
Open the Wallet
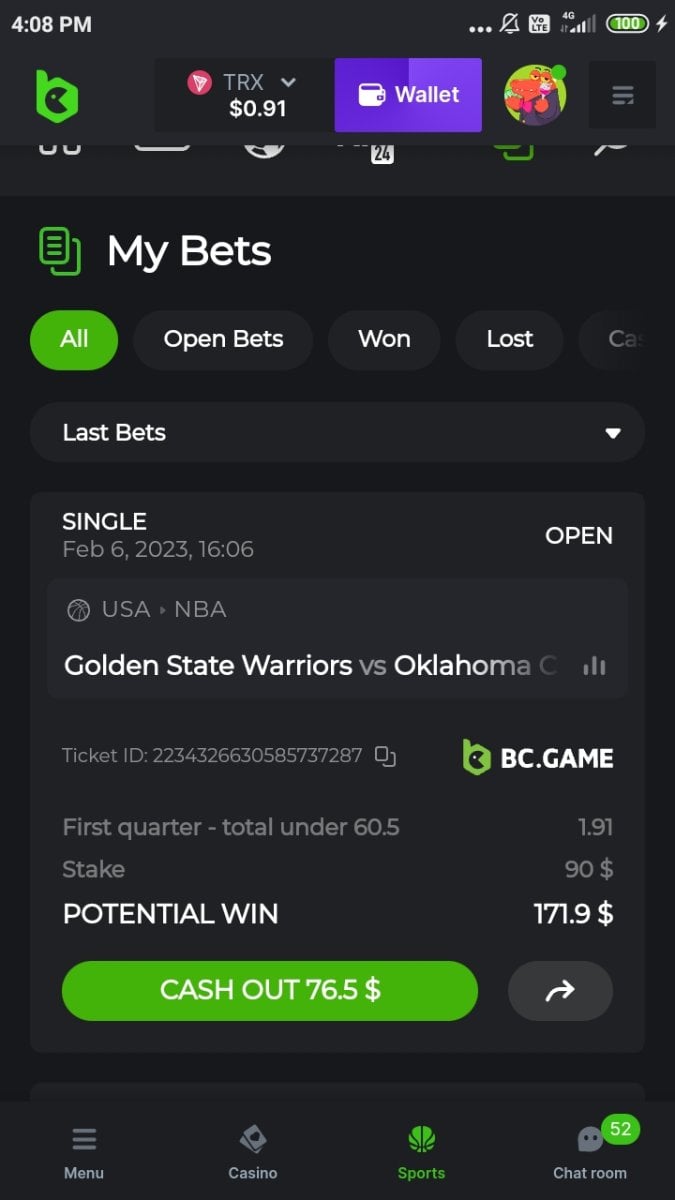click(408, 95)
